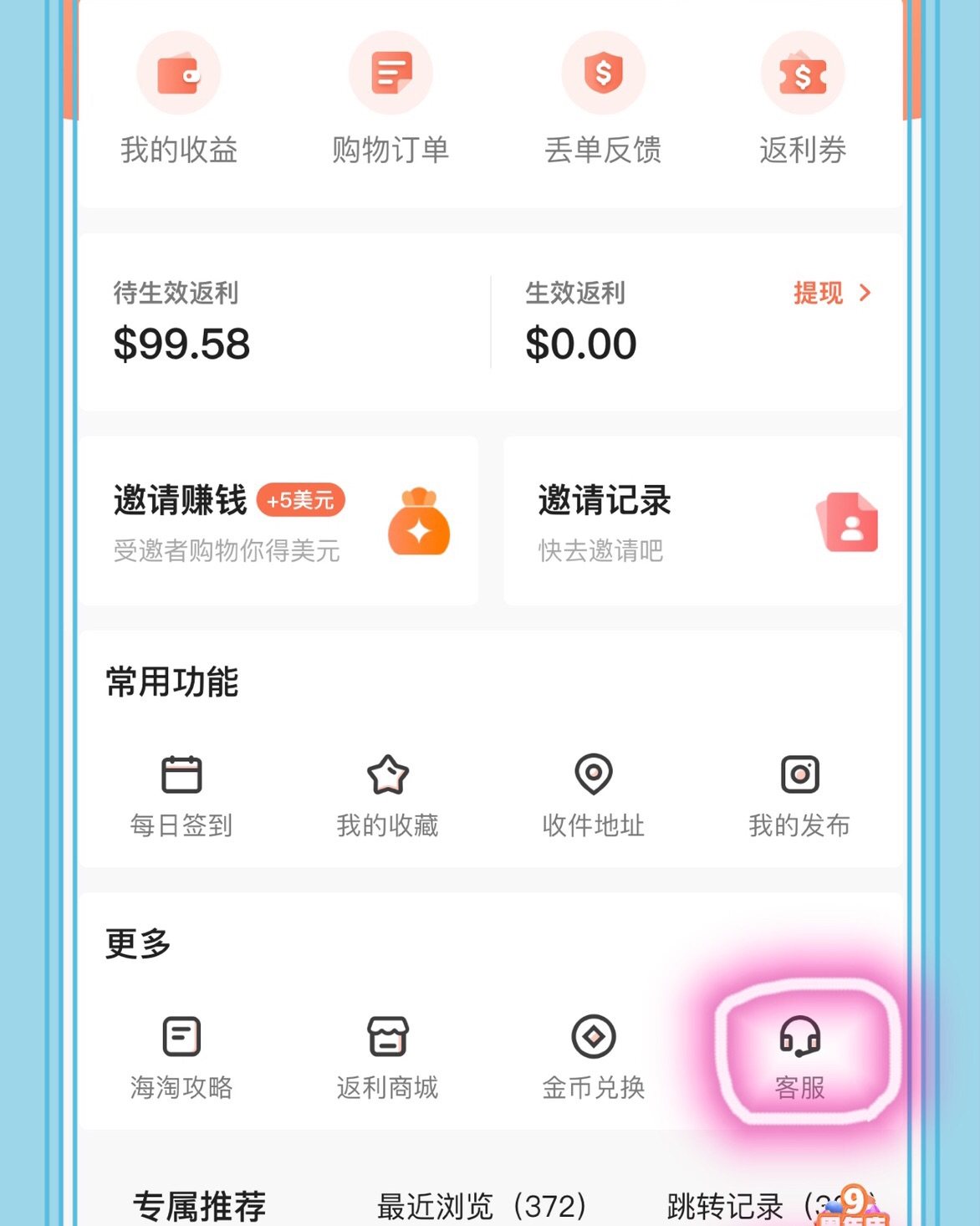Open 金币兑换 coin exchange
Screen dimensions: 980x1226
(594, 1057)
